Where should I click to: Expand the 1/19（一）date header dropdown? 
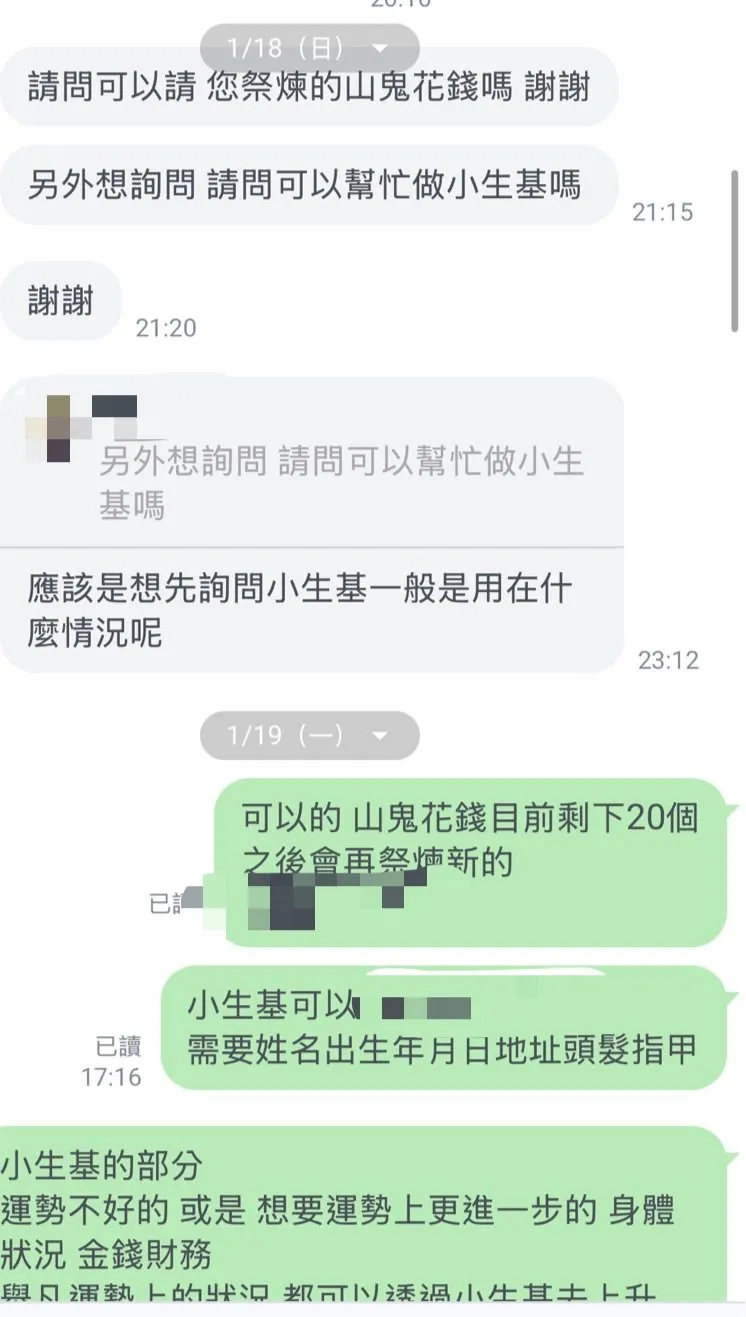[x=380, y=735]
